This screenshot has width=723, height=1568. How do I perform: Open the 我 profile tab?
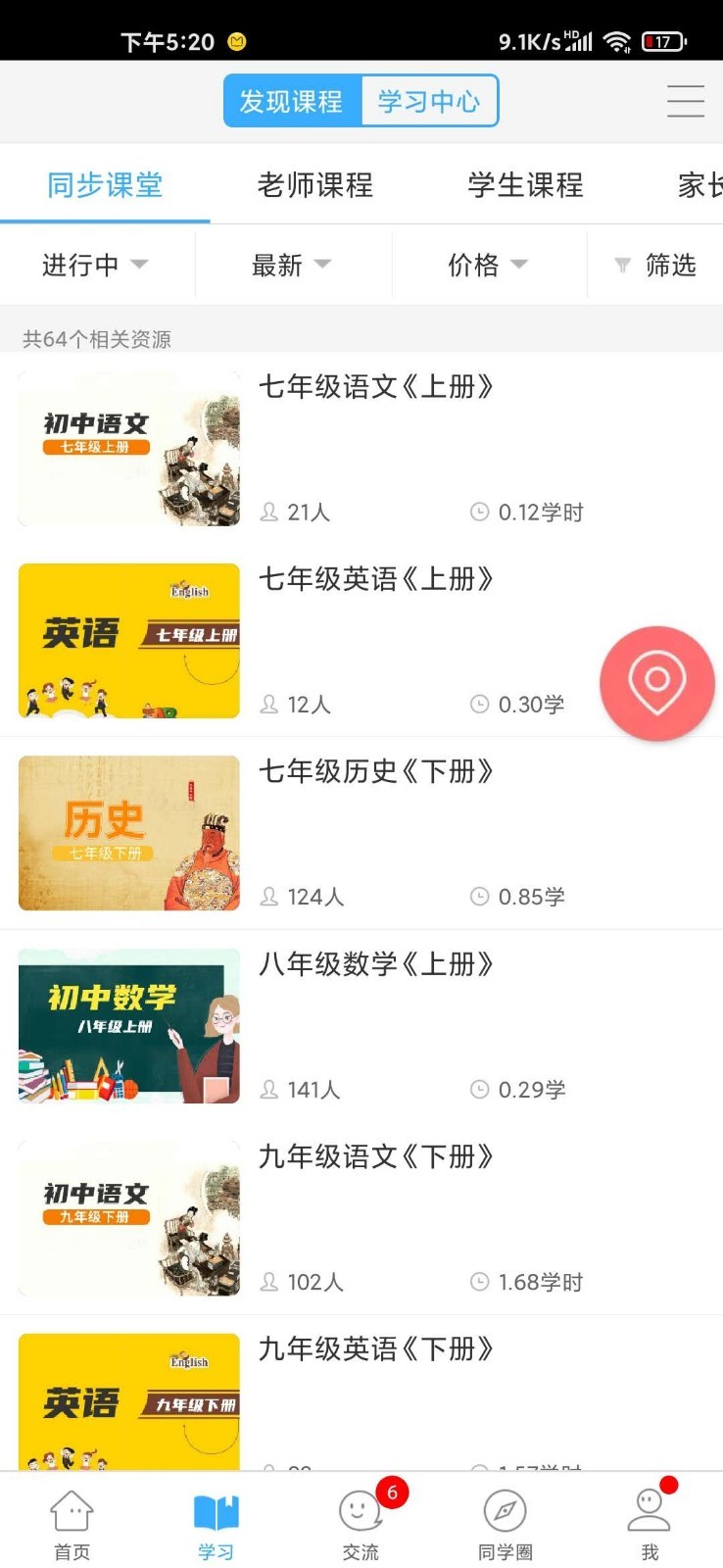pos(650,1525)
